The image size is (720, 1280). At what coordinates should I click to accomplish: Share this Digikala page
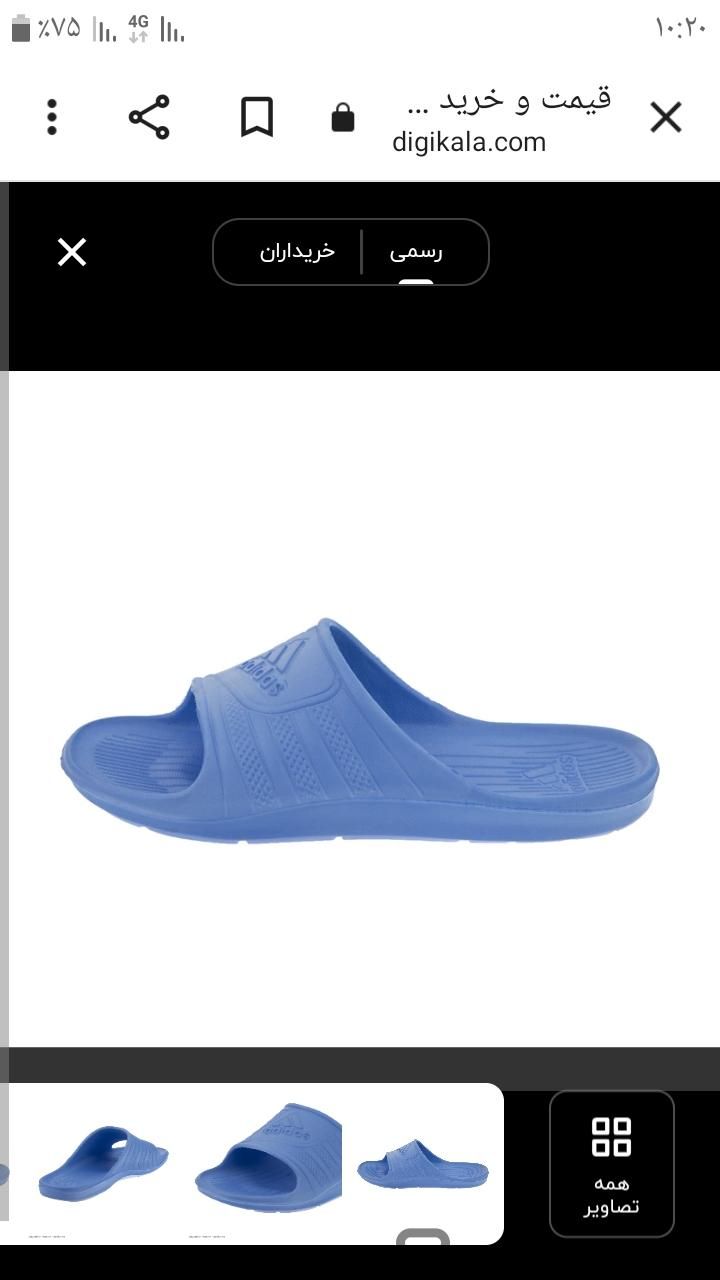[149, 118]
